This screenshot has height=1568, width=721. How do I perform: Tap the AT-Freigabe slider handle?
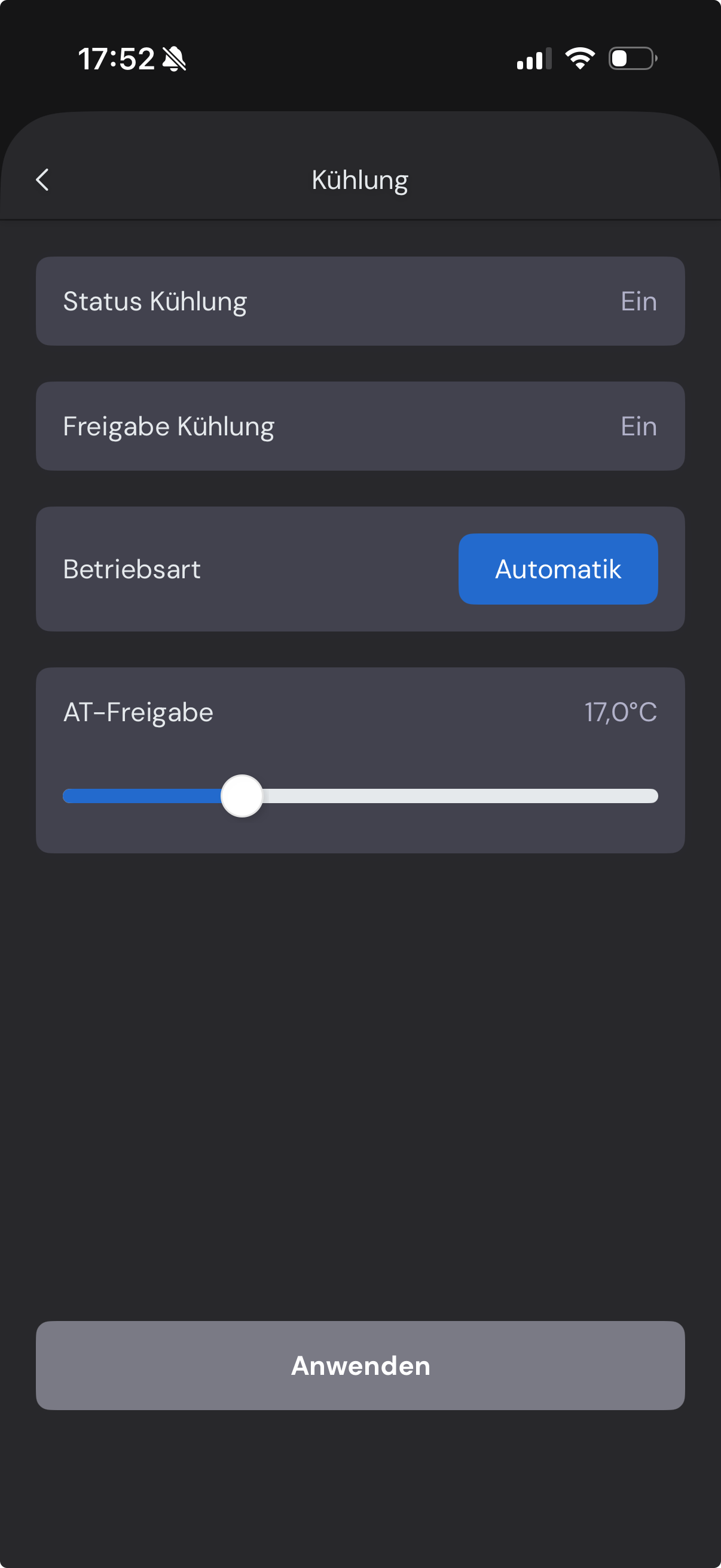(242, 795)
